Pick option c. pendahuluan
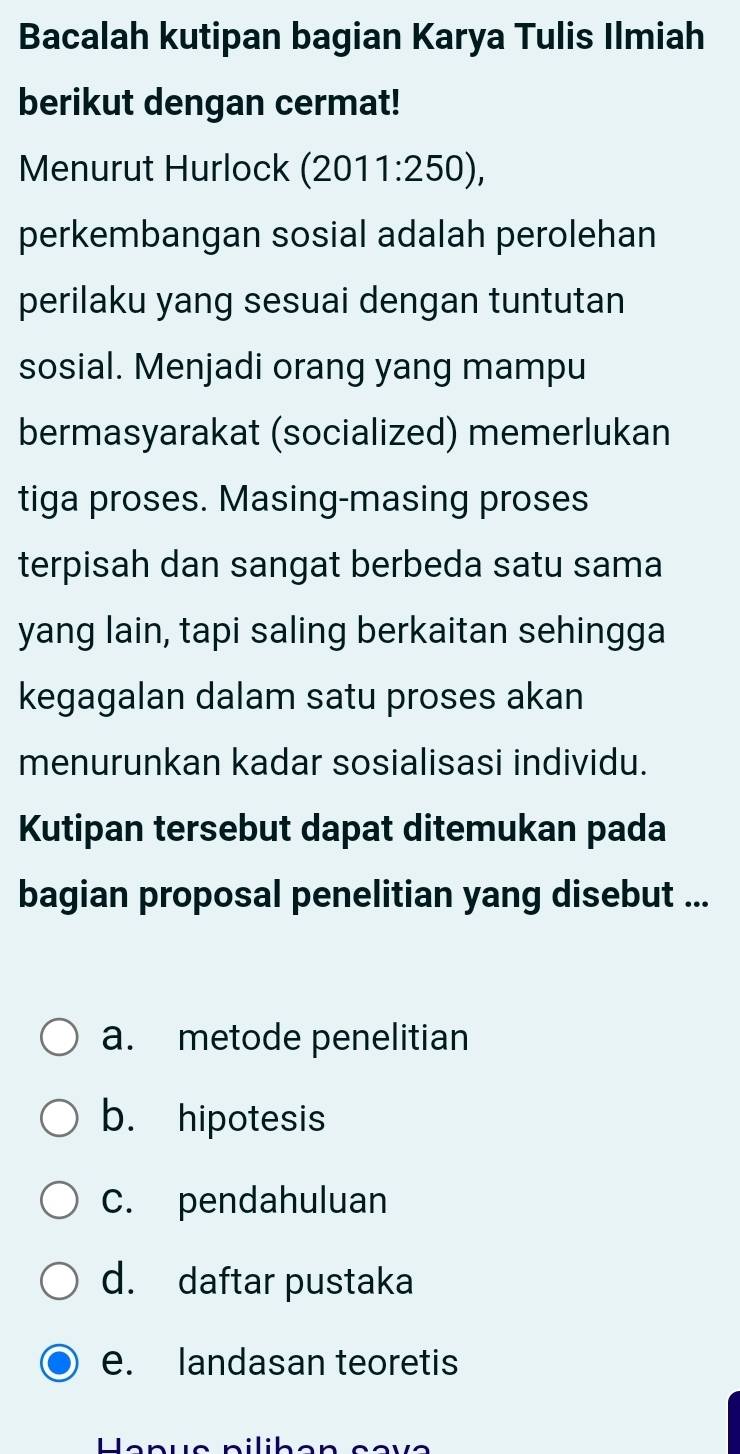Screen dimensions: 740x1454 tap(60, 1200)
